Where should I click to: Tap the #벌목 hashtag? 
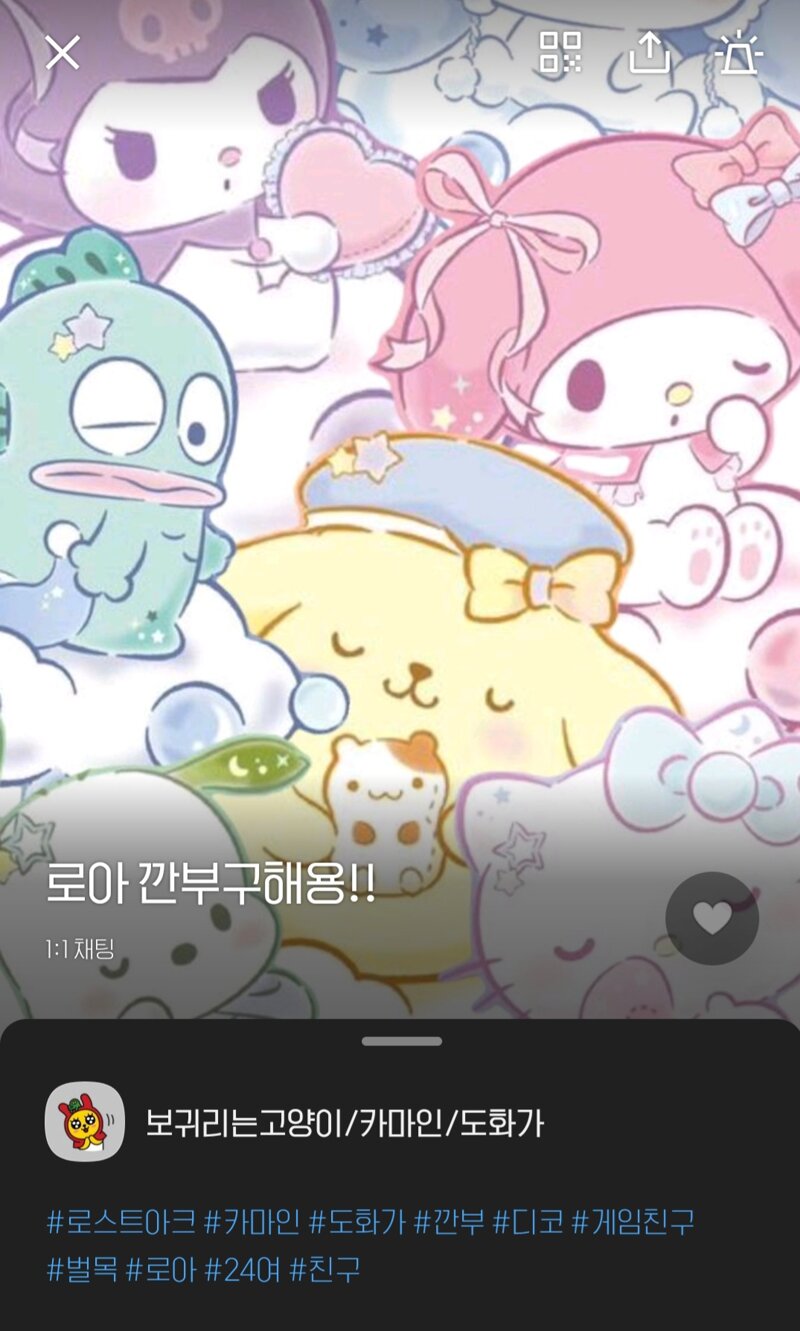tap(82, 1270)
